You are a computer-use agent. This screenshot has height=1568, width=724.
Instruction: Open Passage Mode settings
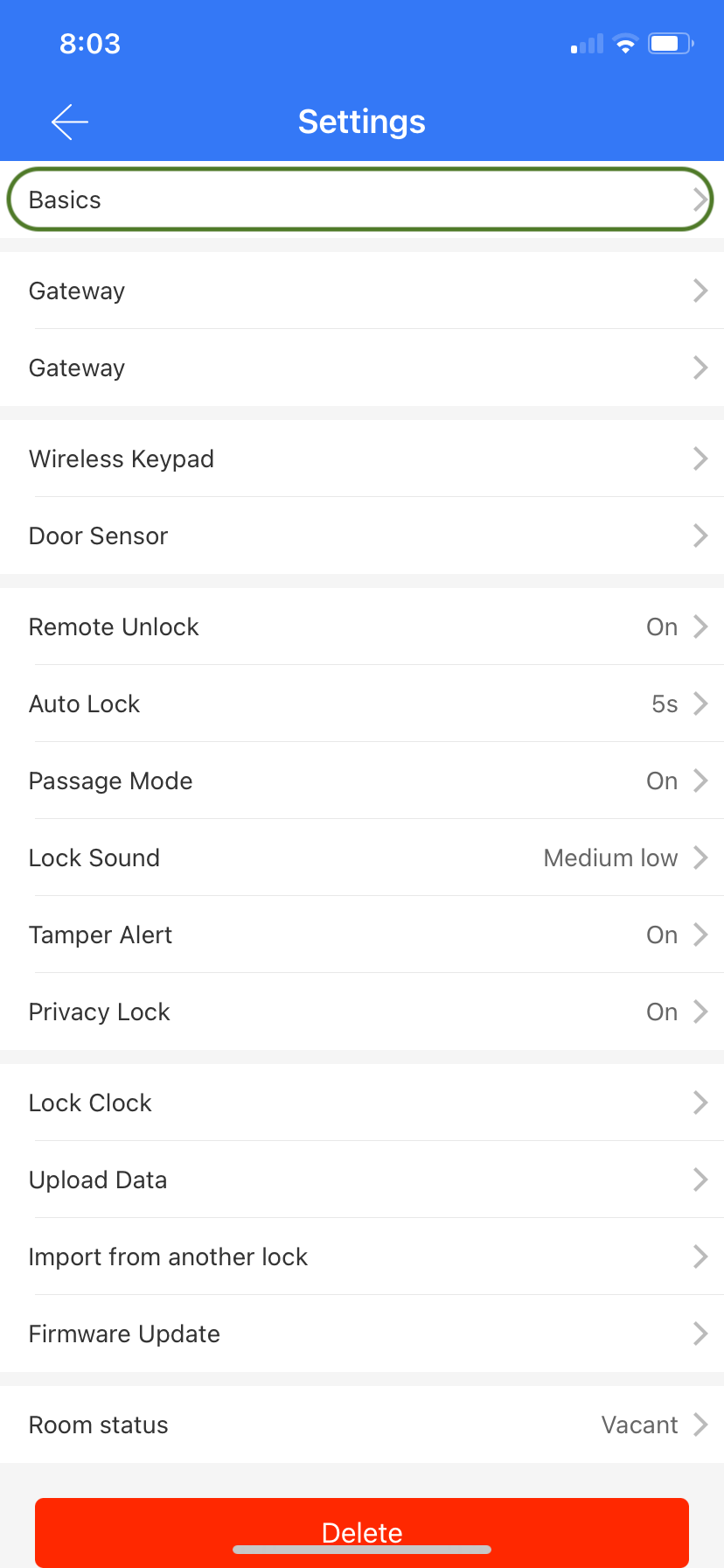click(x=362, y=780)
